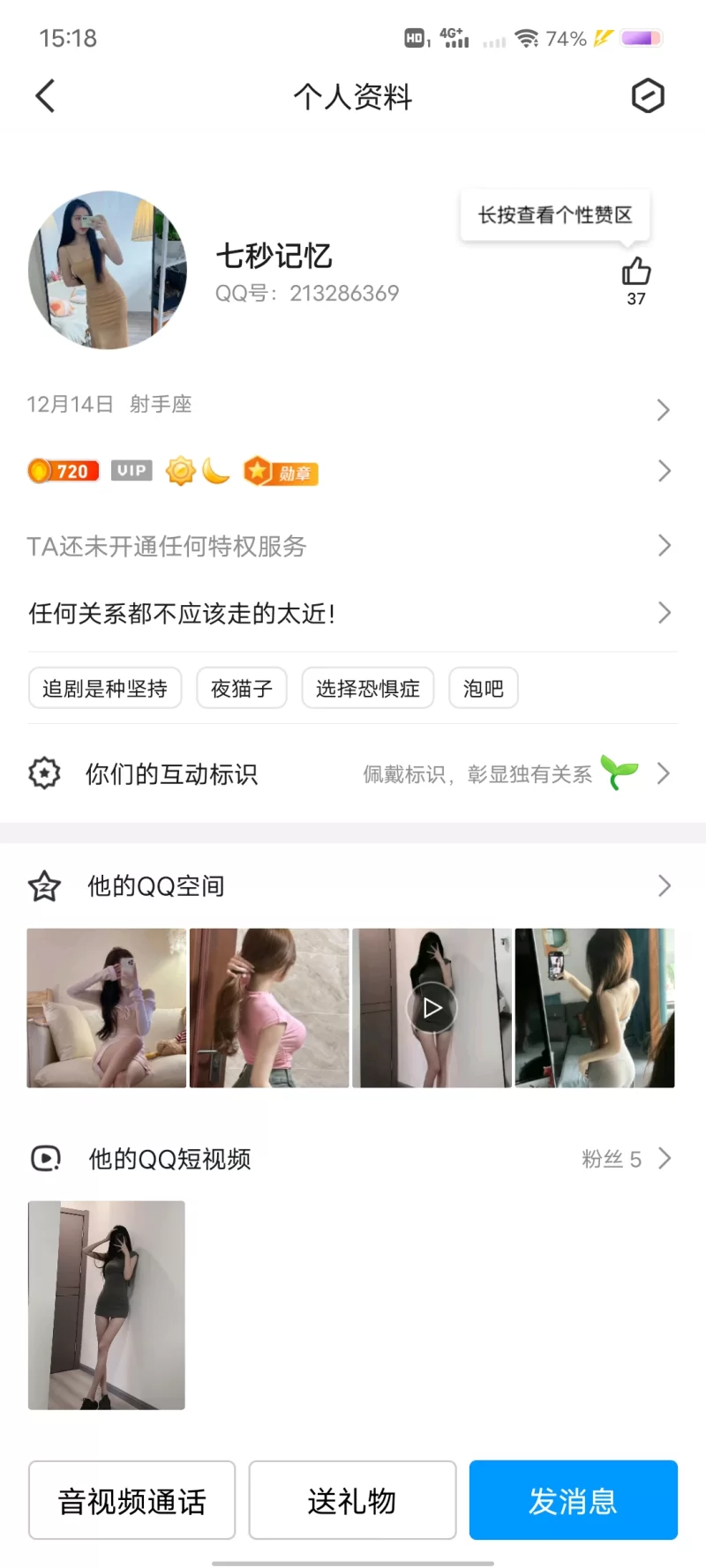This screenshot has width=706, height=1568.
Task: Open 他的QQ空间
Action: tap(353, 885)
